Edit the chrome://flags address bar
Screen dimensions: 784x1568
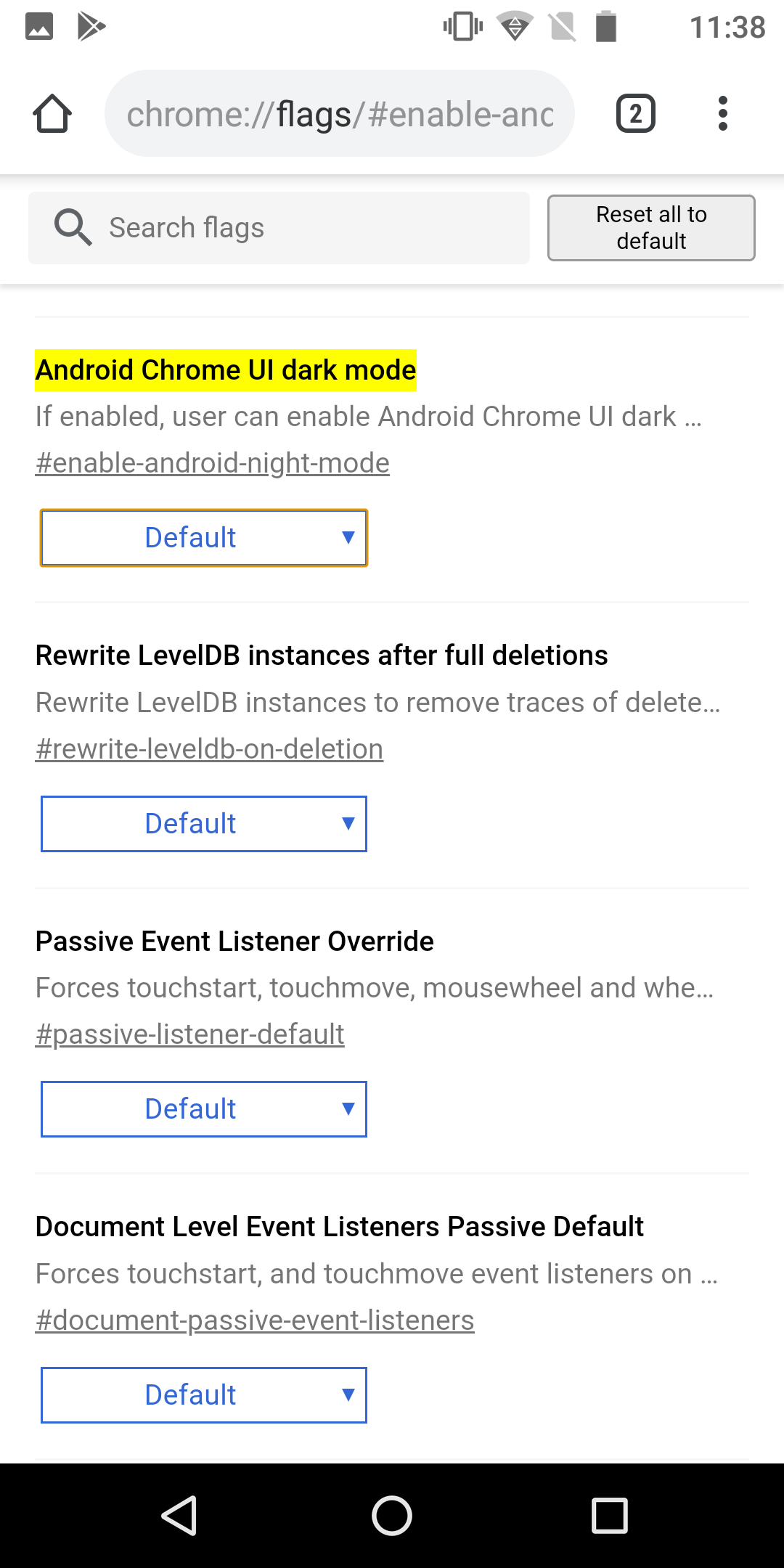click(x=340, y=114)
